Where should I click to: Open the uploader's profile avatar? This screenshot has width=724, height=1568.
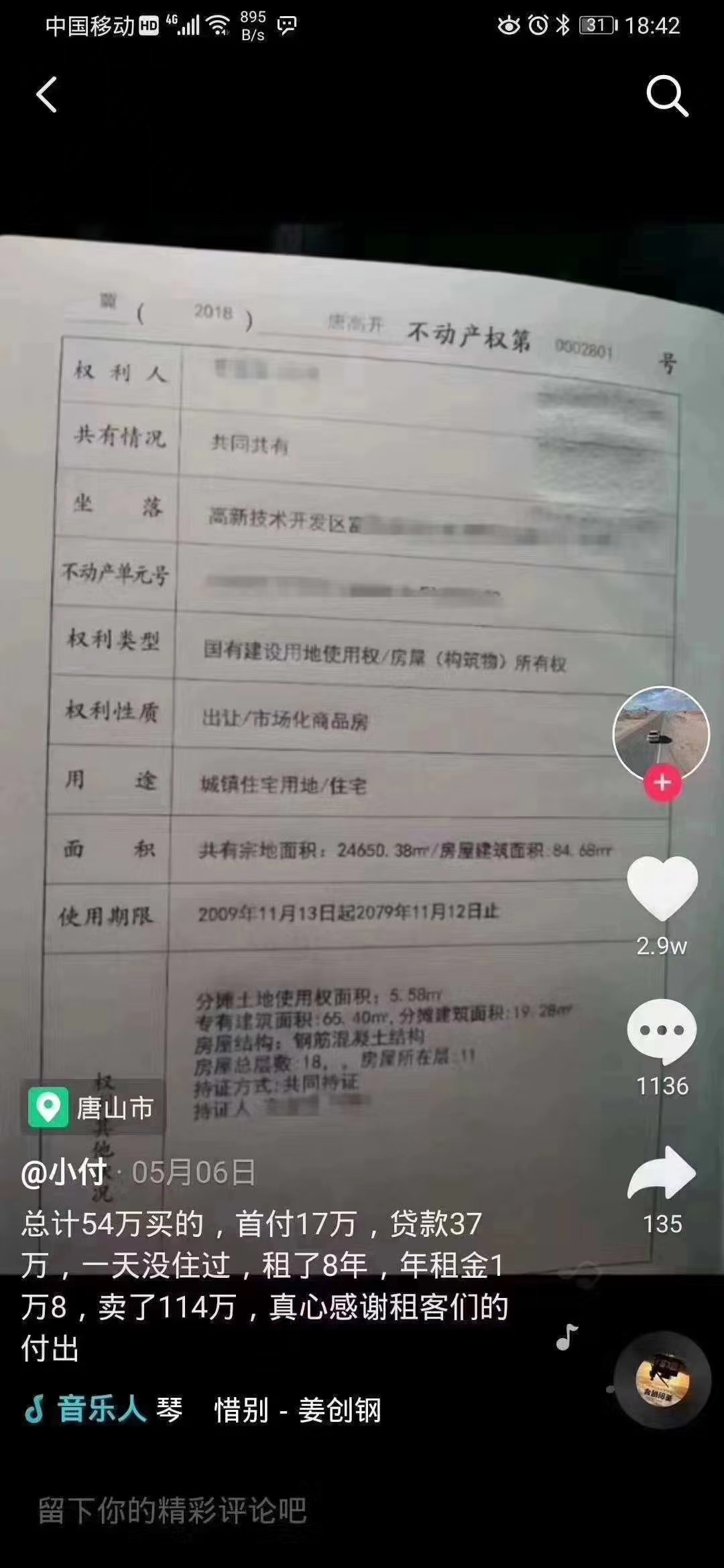click(x=661, y=734)
